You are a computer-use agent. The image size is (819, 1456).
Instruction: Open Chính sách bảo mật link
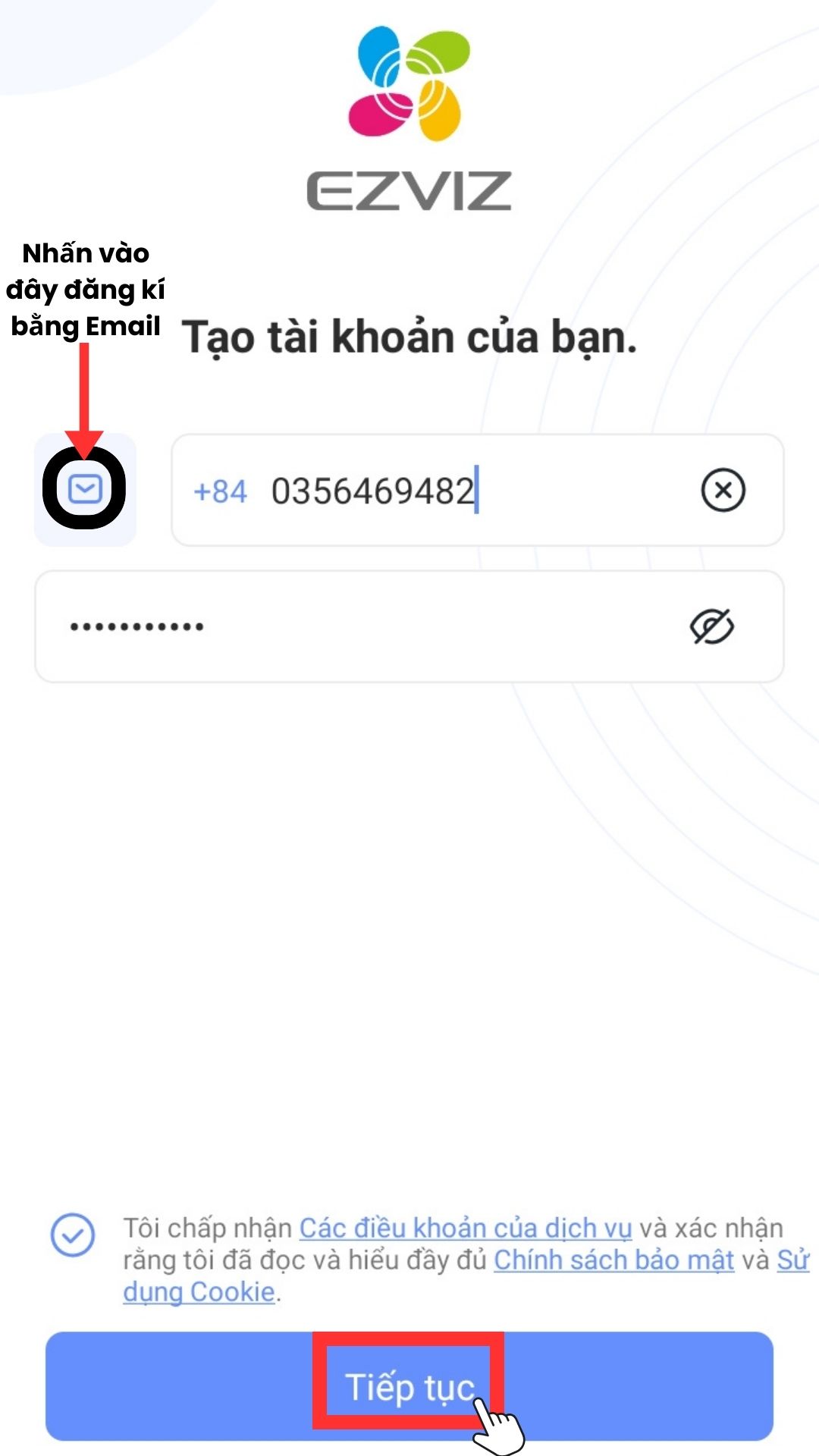tap(613, 1260)
